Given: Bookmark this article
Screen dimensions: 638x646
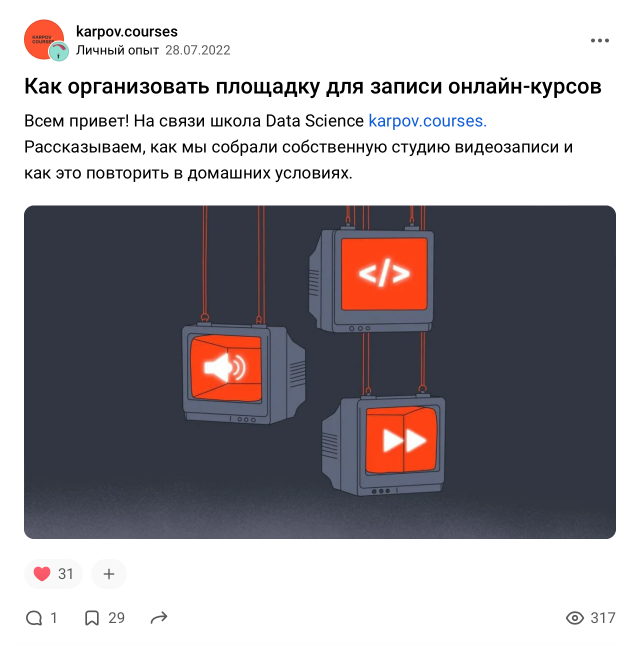Looking at the screenshot, I should click(x=104, y=618).
